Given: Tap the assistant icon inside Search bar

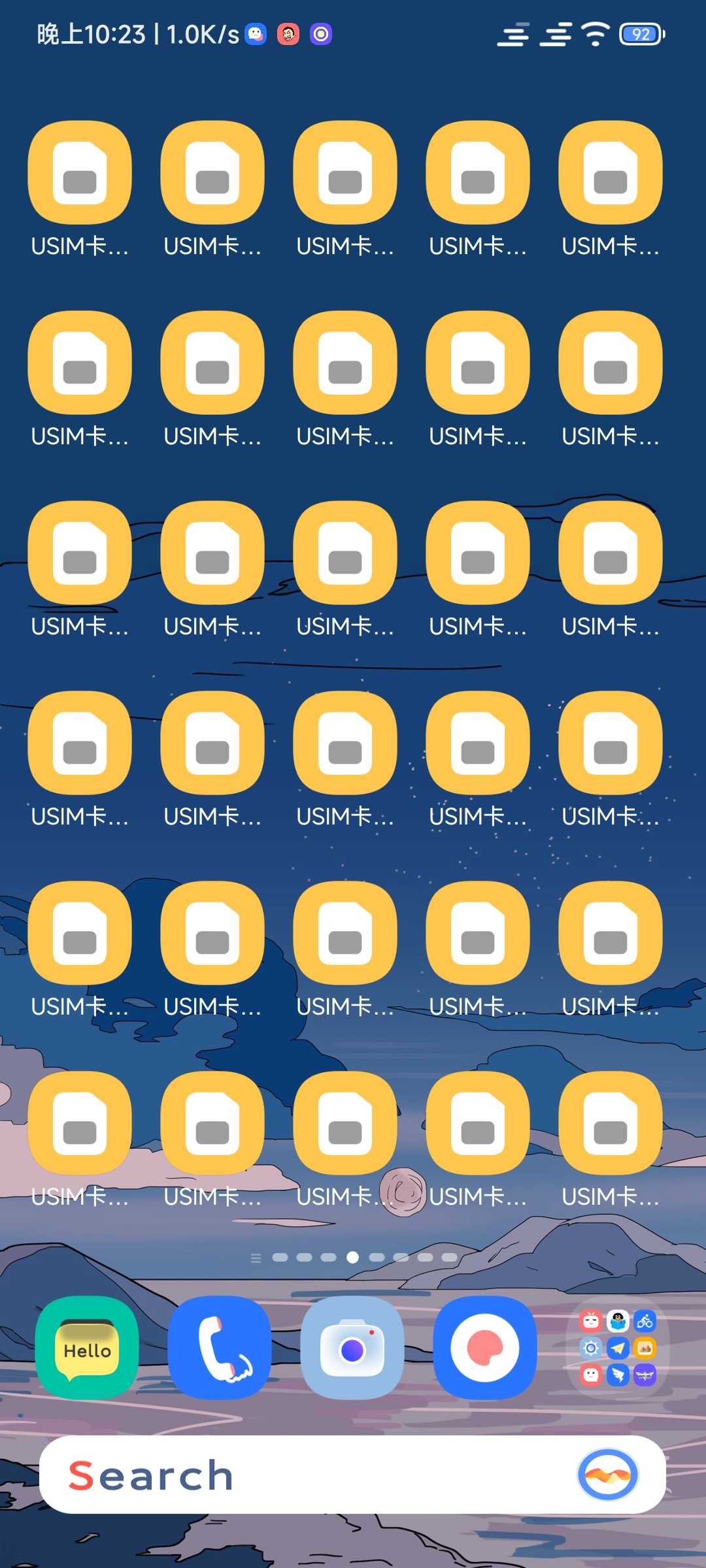Looking at the screenshot, I should pyautogui.click(x=608, y=1475).
